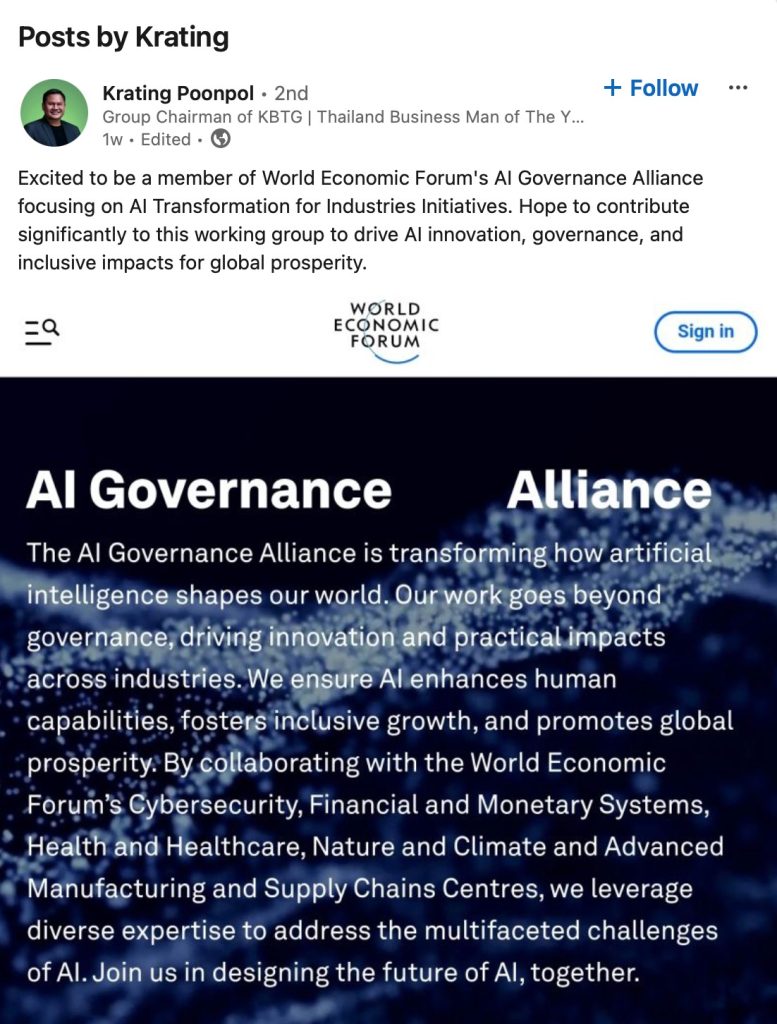The image size is (777, 1024).
Task: Open Krating Poonpol's profile picture
Action: 54,113
